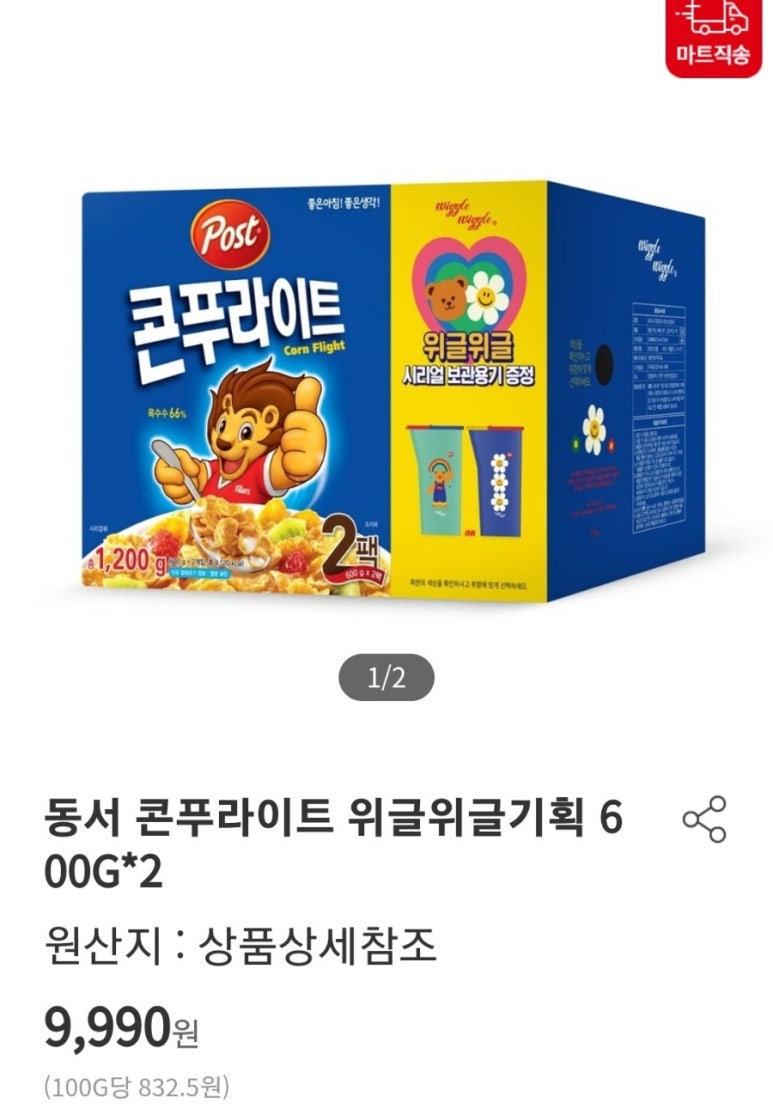Open the Corn Flight product image

coord(386,392)
